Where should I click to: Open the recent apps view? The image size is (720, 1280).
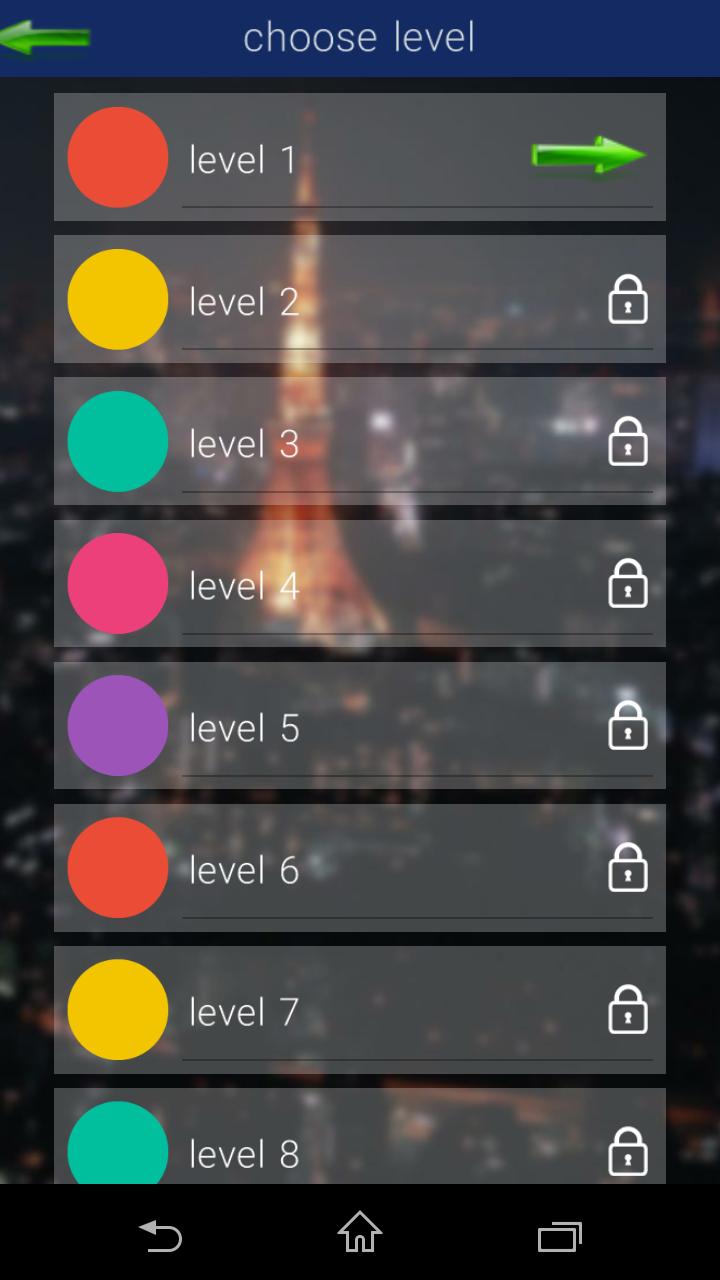(559, 1235)
